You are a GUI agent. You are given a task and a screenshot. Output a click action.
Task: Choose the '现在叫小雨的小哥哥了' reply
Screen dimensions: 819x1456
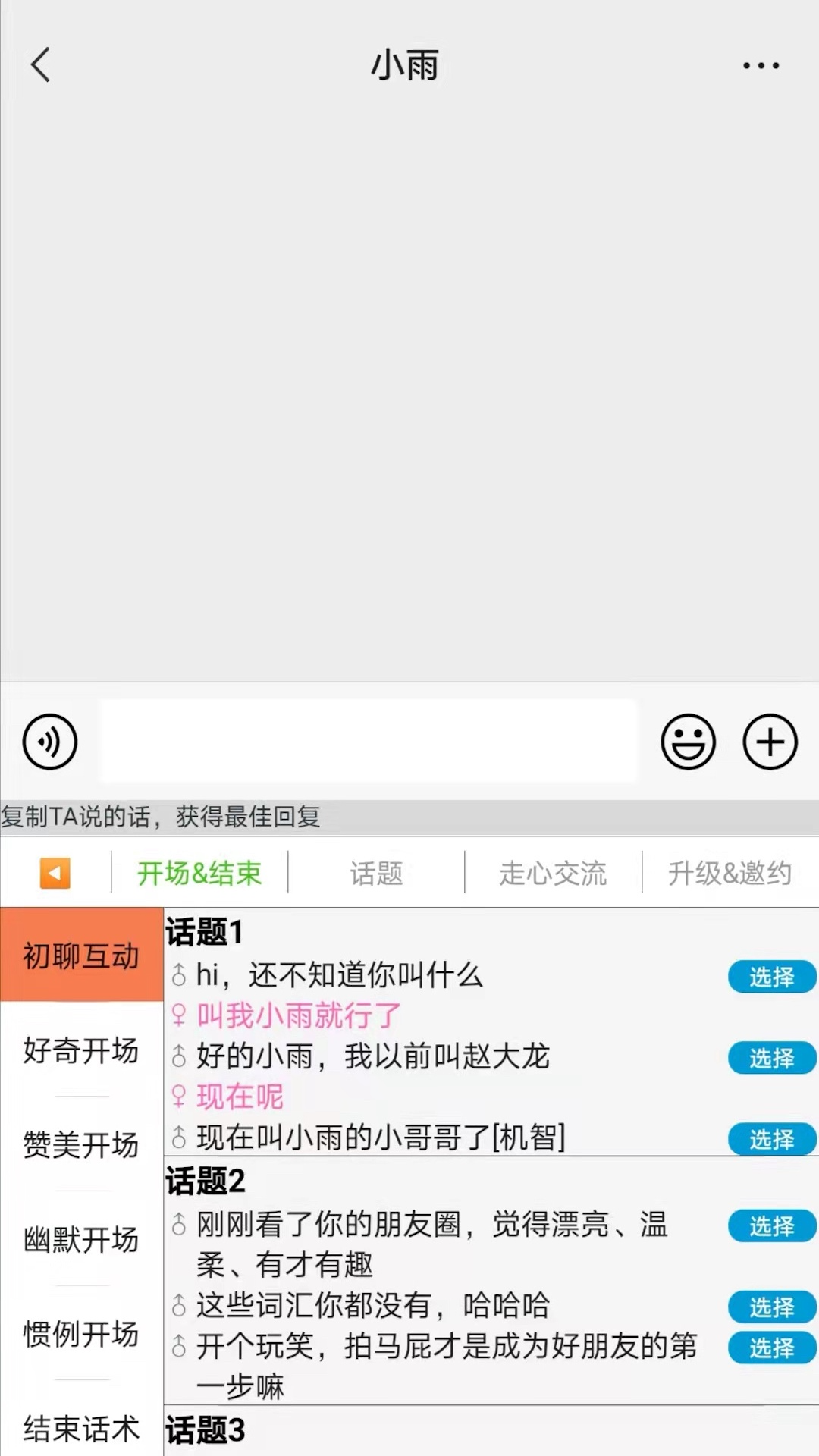coord(771,1139)
